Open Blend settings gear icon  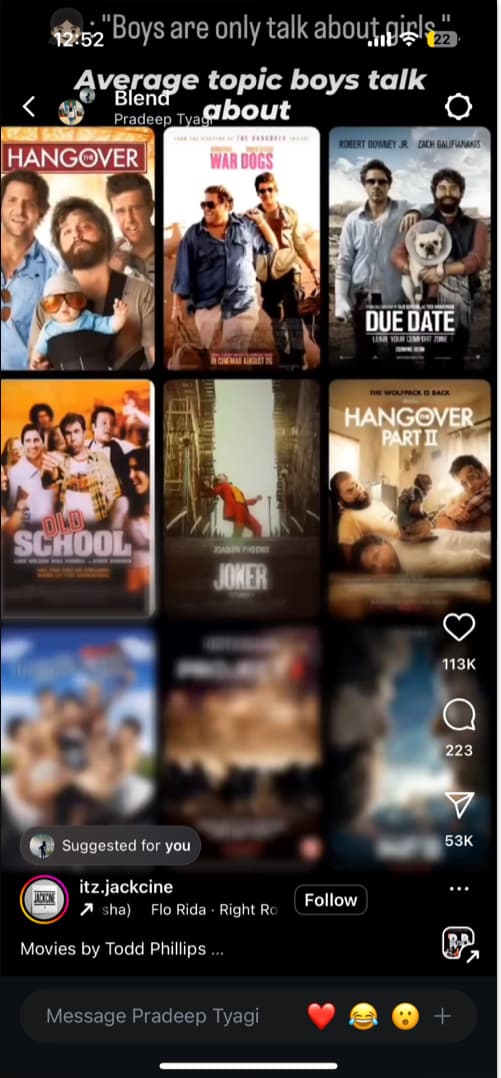point(458,107)
